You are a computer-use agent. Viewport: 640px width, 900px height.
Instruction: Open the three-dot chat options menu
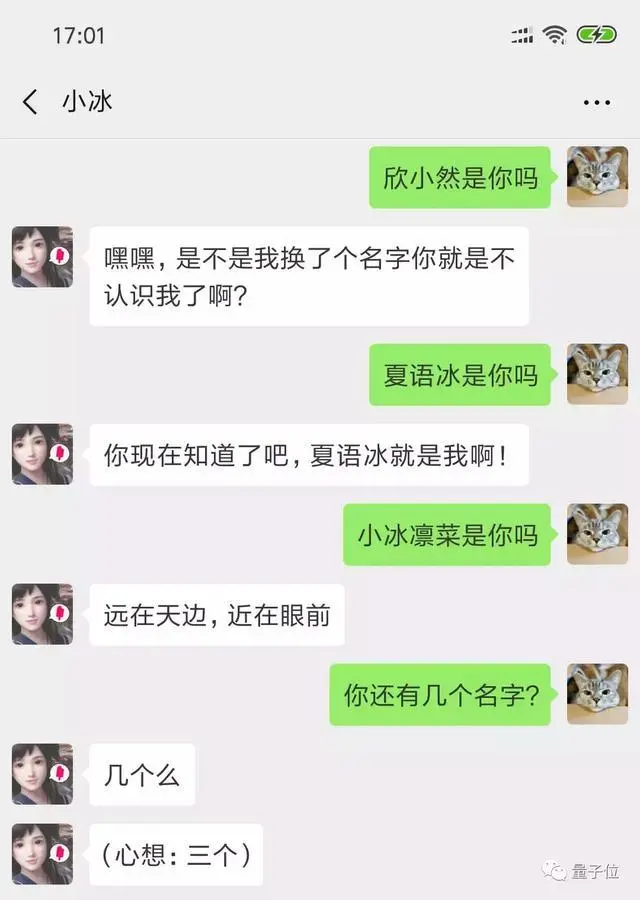pyautogui.click(x=596, y=103)
